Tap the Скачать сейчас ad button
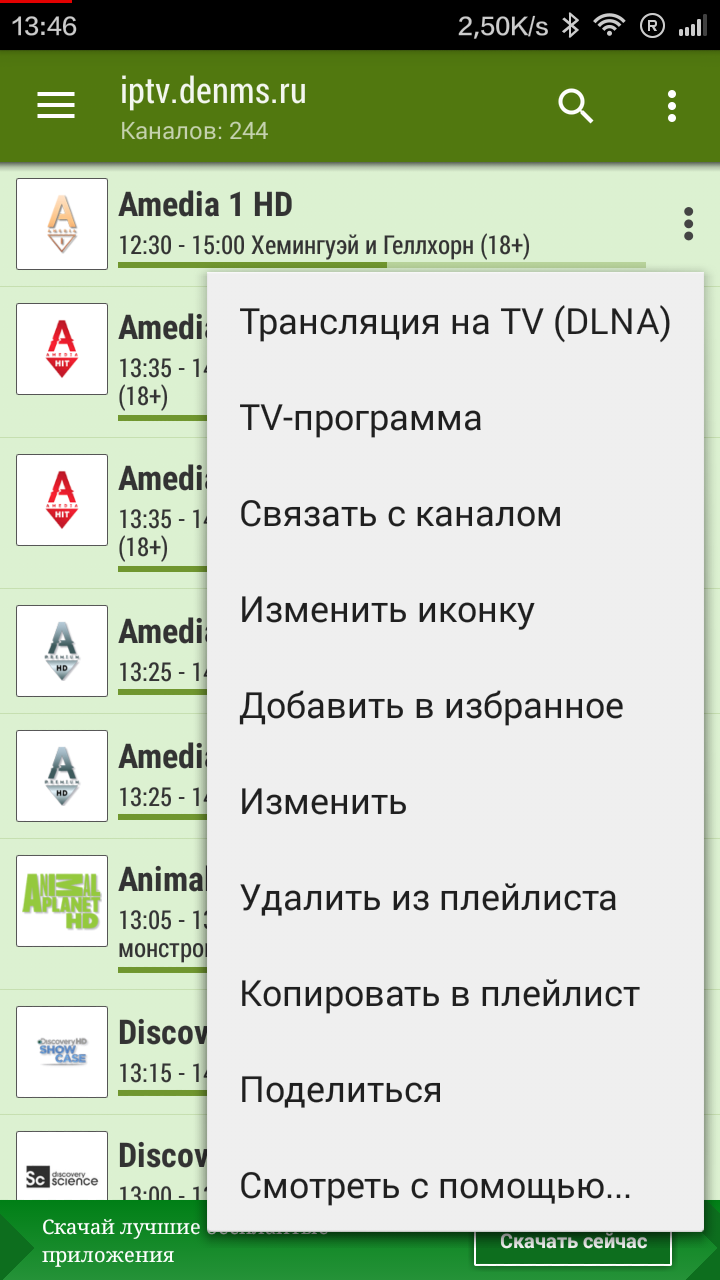 tap(573, 1242)
